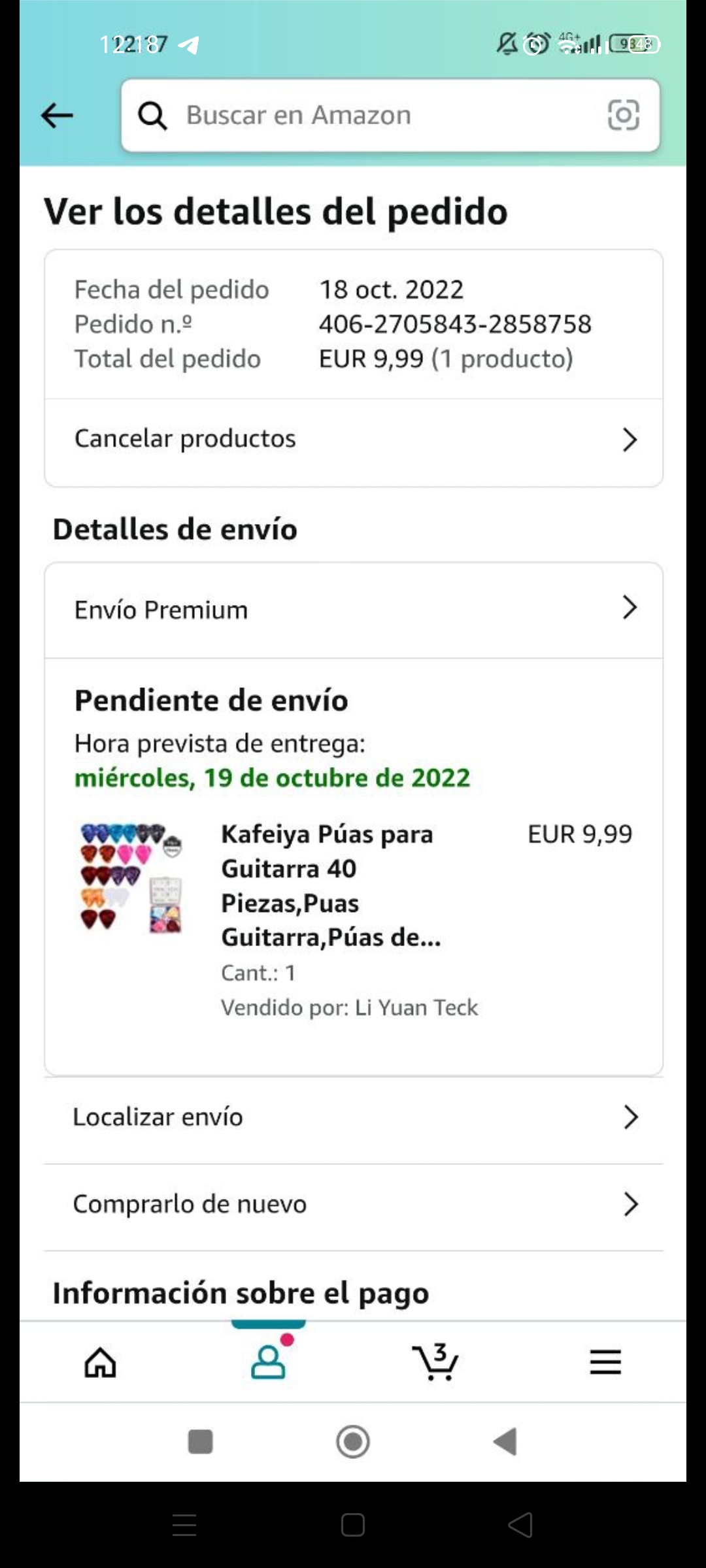706x1568 pixels.
Task: Select Localizar envío to track shipment
Action: [353, 1117]
